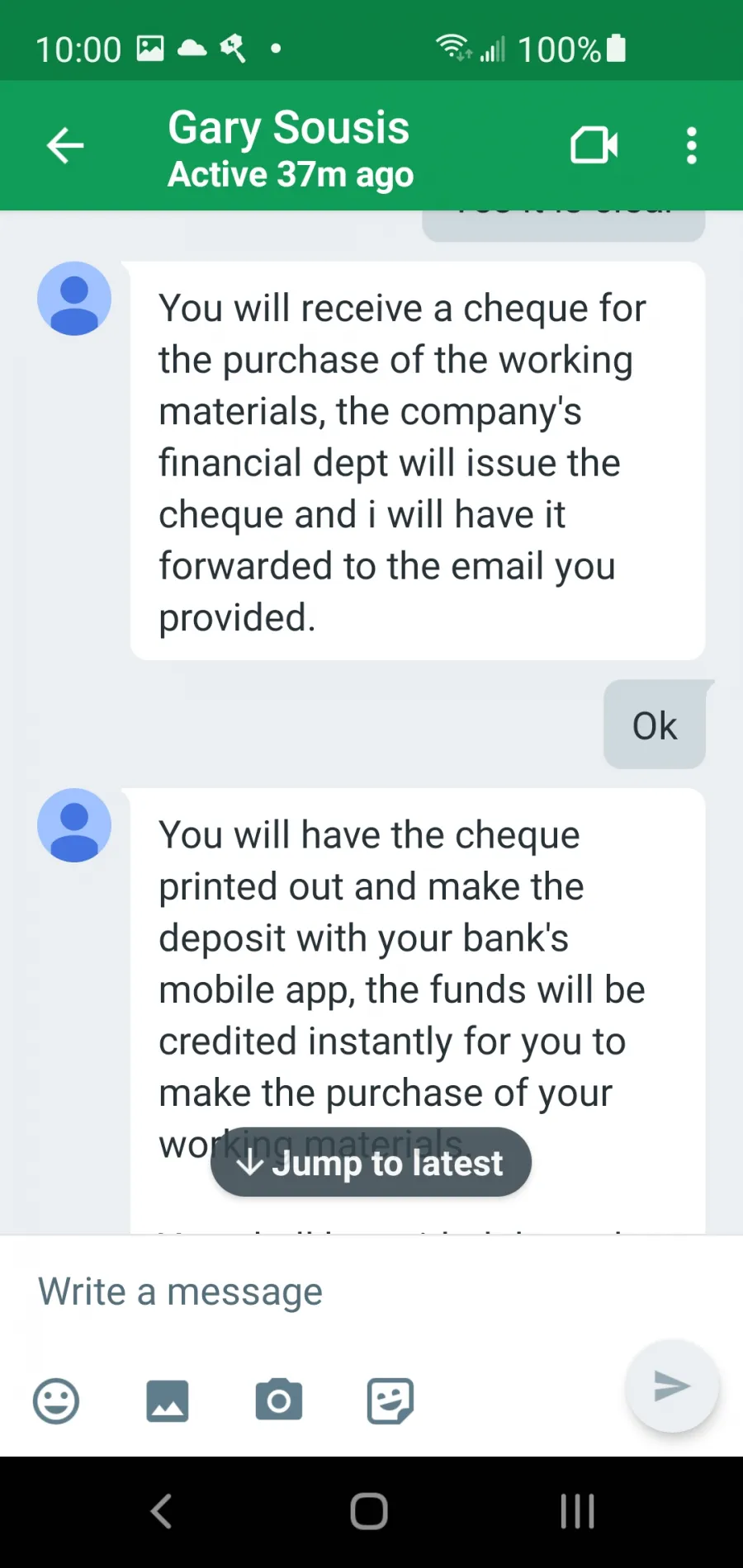Open the three-dot overflow menu
This screenshot has width=743, height=1568.
(692, 146)
